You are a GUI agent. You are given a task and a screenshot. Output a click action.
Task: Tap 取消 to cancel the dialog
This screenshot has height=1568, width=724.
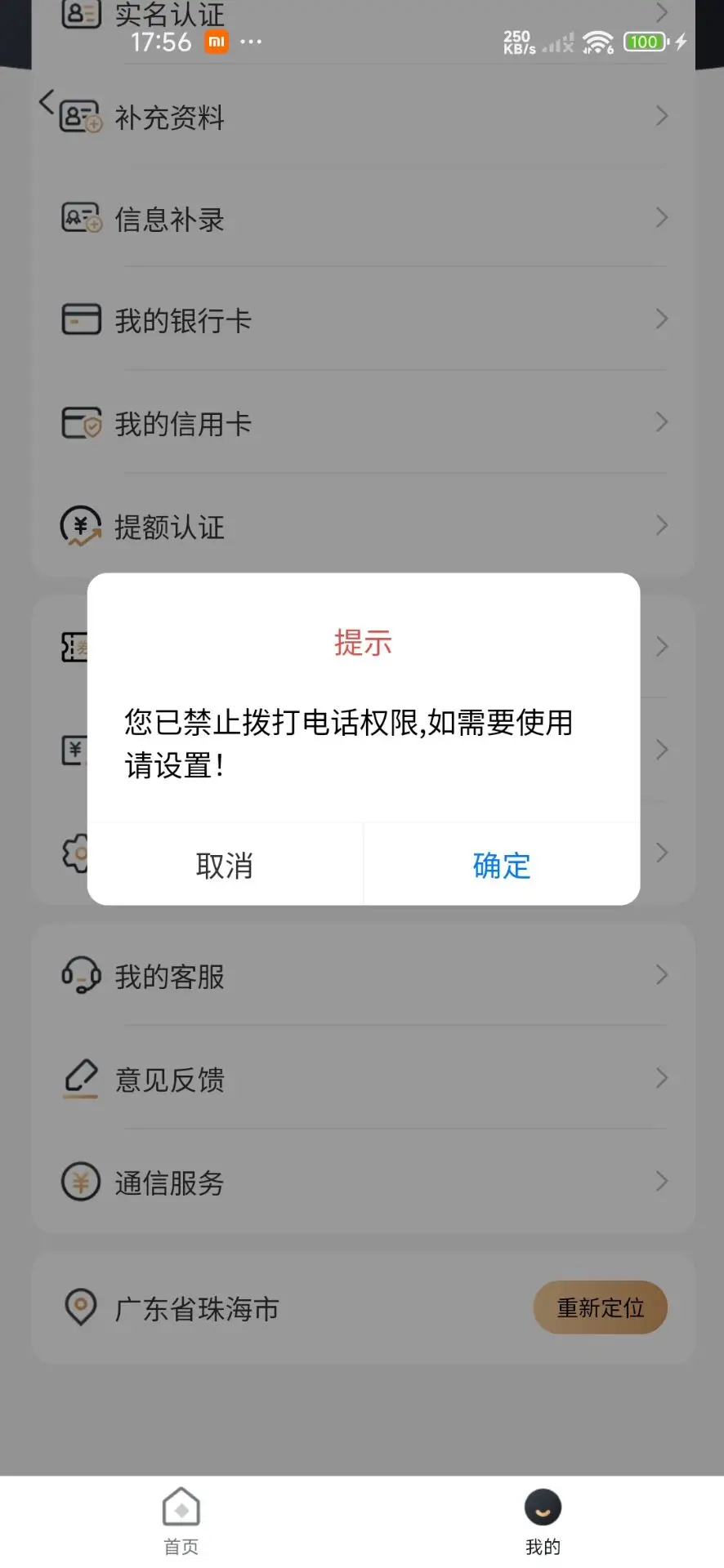pyautogui.click(x=225, y=865)
